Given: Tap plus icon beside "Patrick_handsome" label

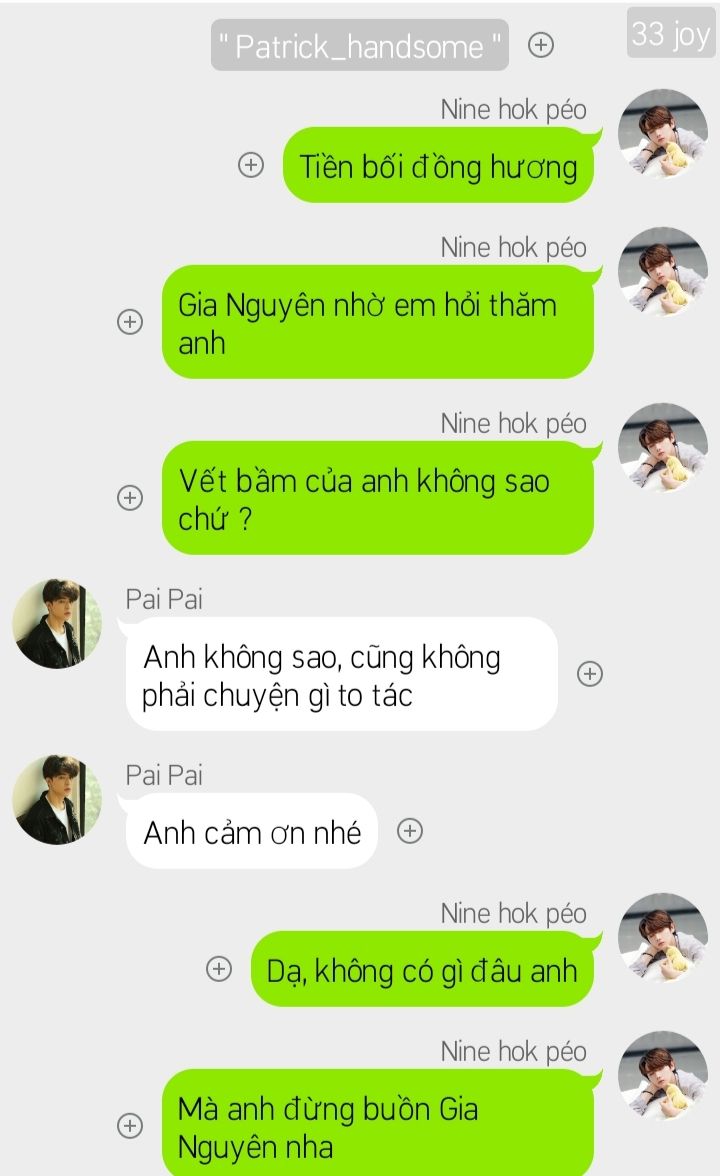Looking at the screenshot, I should pos(541,45).
